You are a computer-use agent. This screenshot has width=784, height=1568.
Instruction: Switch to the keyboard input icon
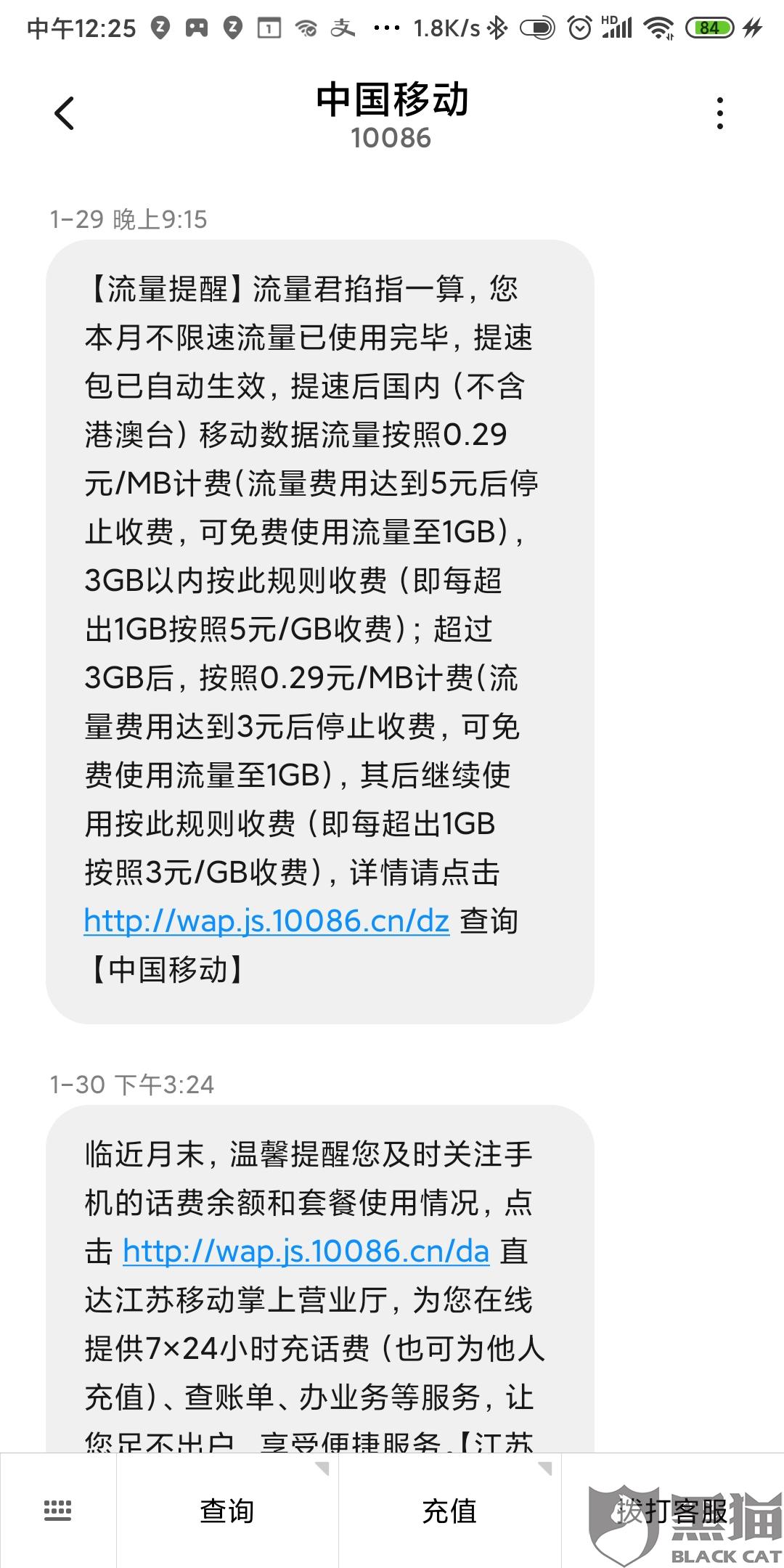[58, 1511]
